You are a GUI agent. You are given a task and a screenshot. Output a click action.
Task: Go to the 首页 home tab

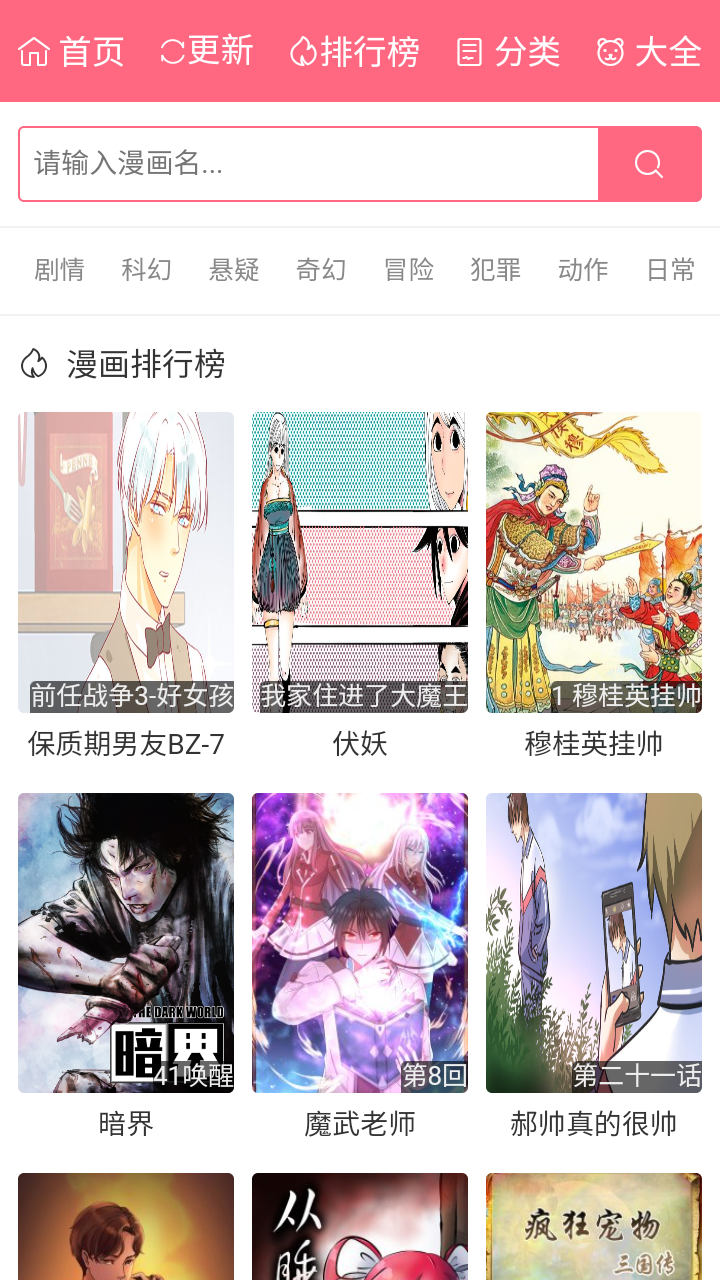(x=72, y=51)
